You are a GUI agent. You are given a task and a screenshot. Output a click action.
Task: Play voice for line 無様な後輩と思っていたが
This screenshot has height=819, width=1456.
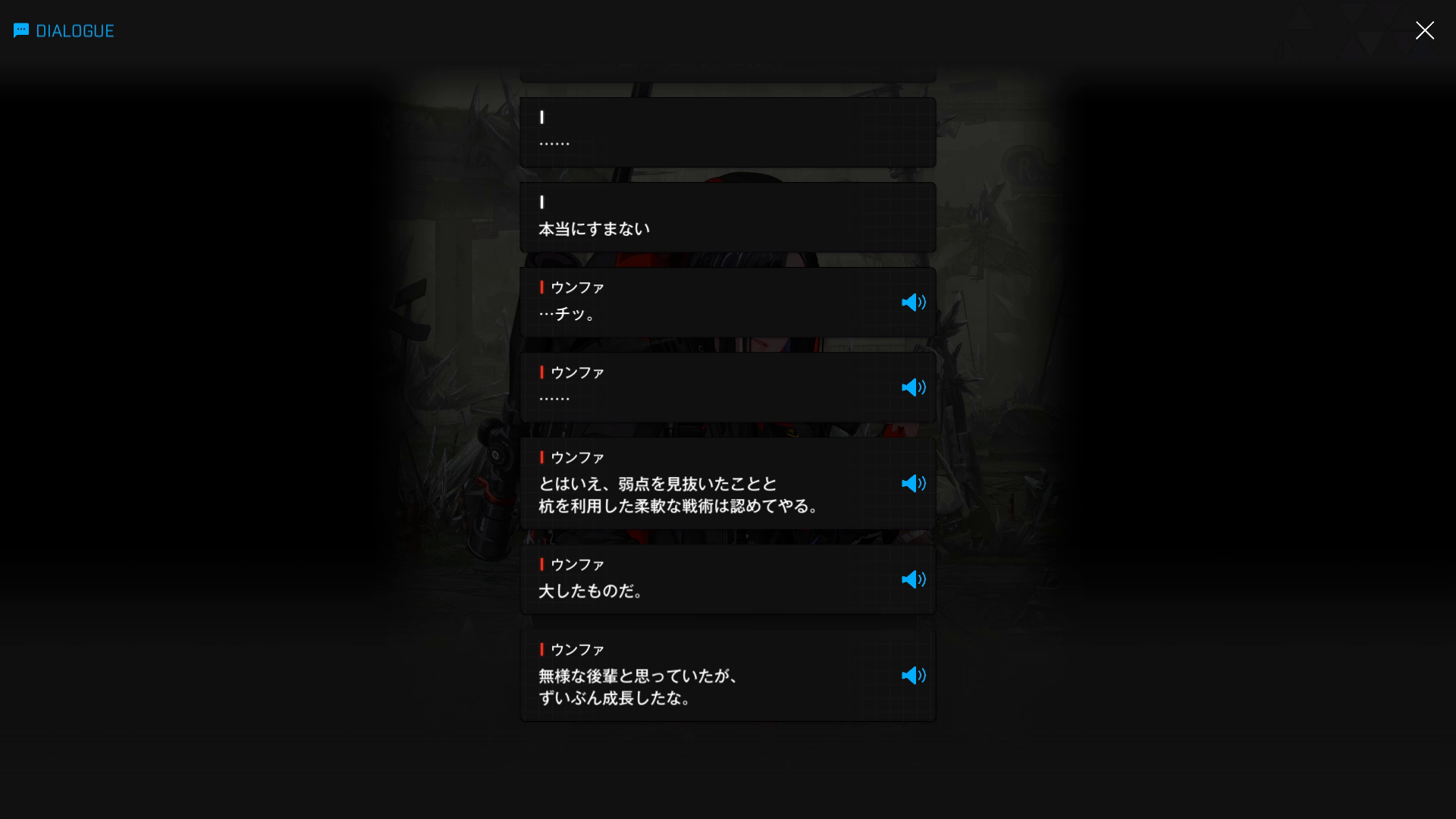click(x=913, y=676)
